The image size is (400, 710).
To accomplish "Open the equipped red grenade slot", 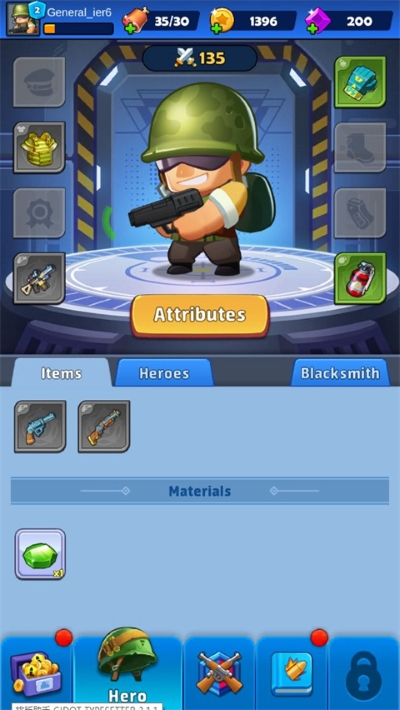I will [360, 278].
